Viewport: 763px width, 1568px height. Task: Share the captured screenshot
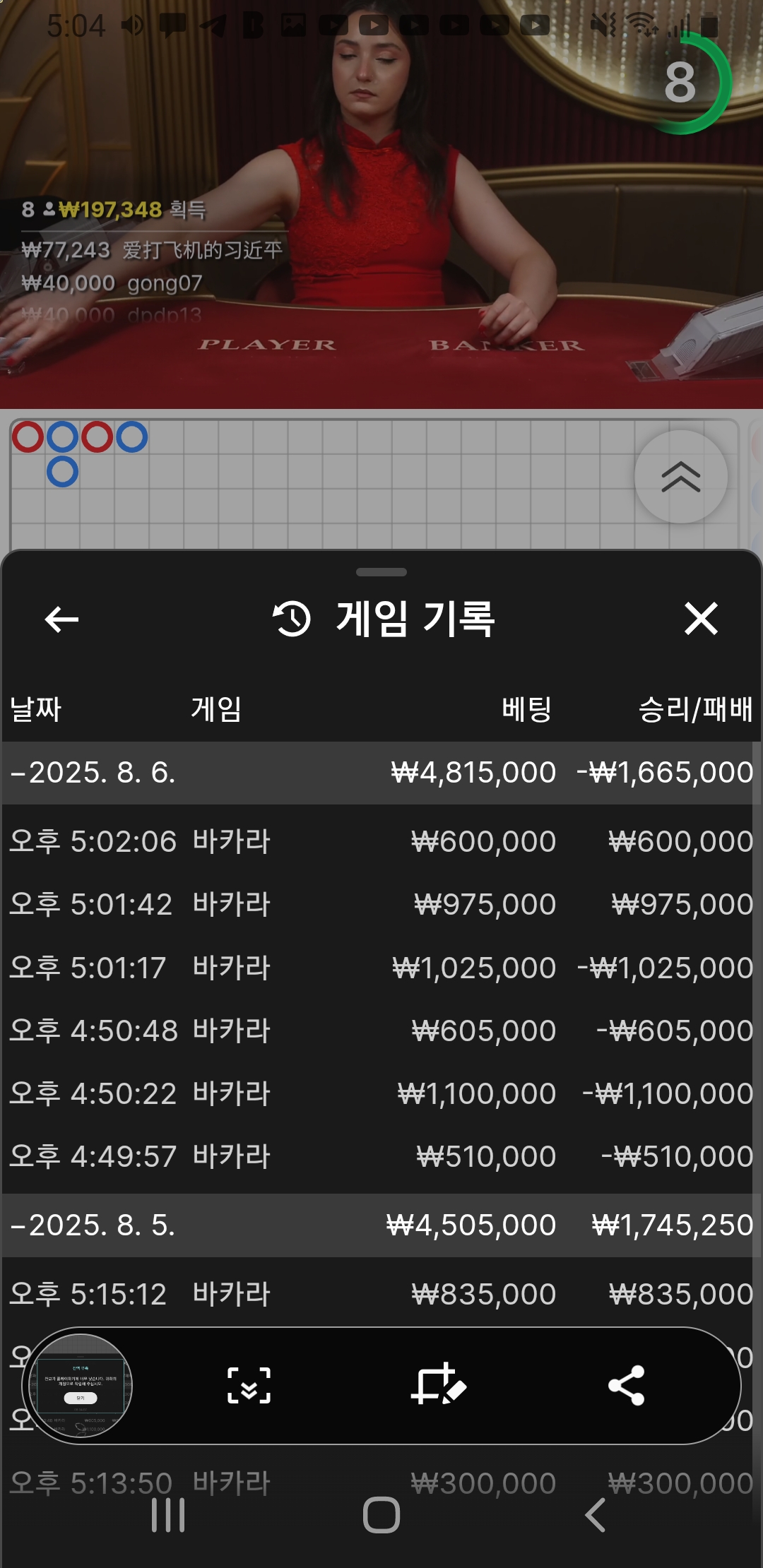626,1385
